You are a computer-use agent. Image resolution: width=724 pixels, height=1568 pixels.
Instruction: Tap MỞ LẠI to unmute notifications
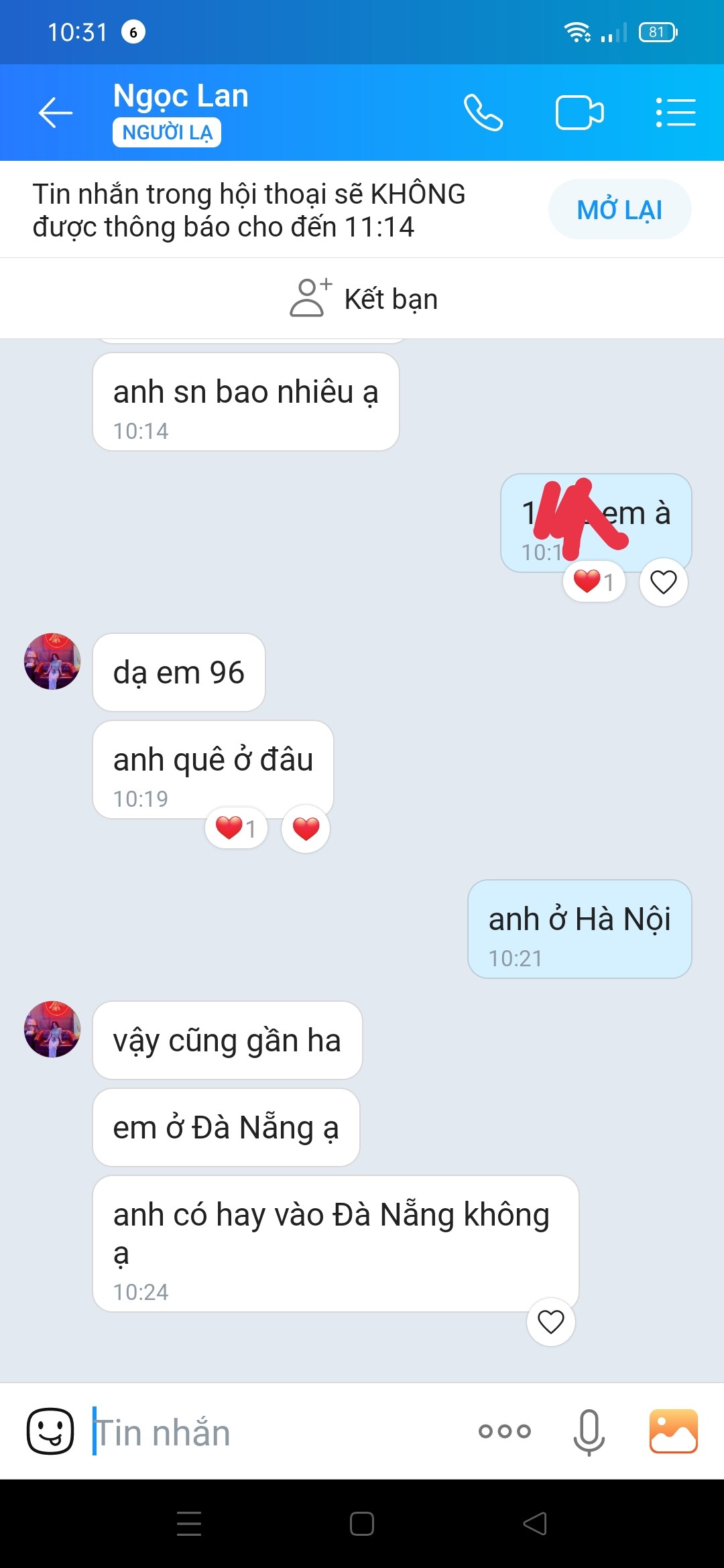[x=619, y=209]
